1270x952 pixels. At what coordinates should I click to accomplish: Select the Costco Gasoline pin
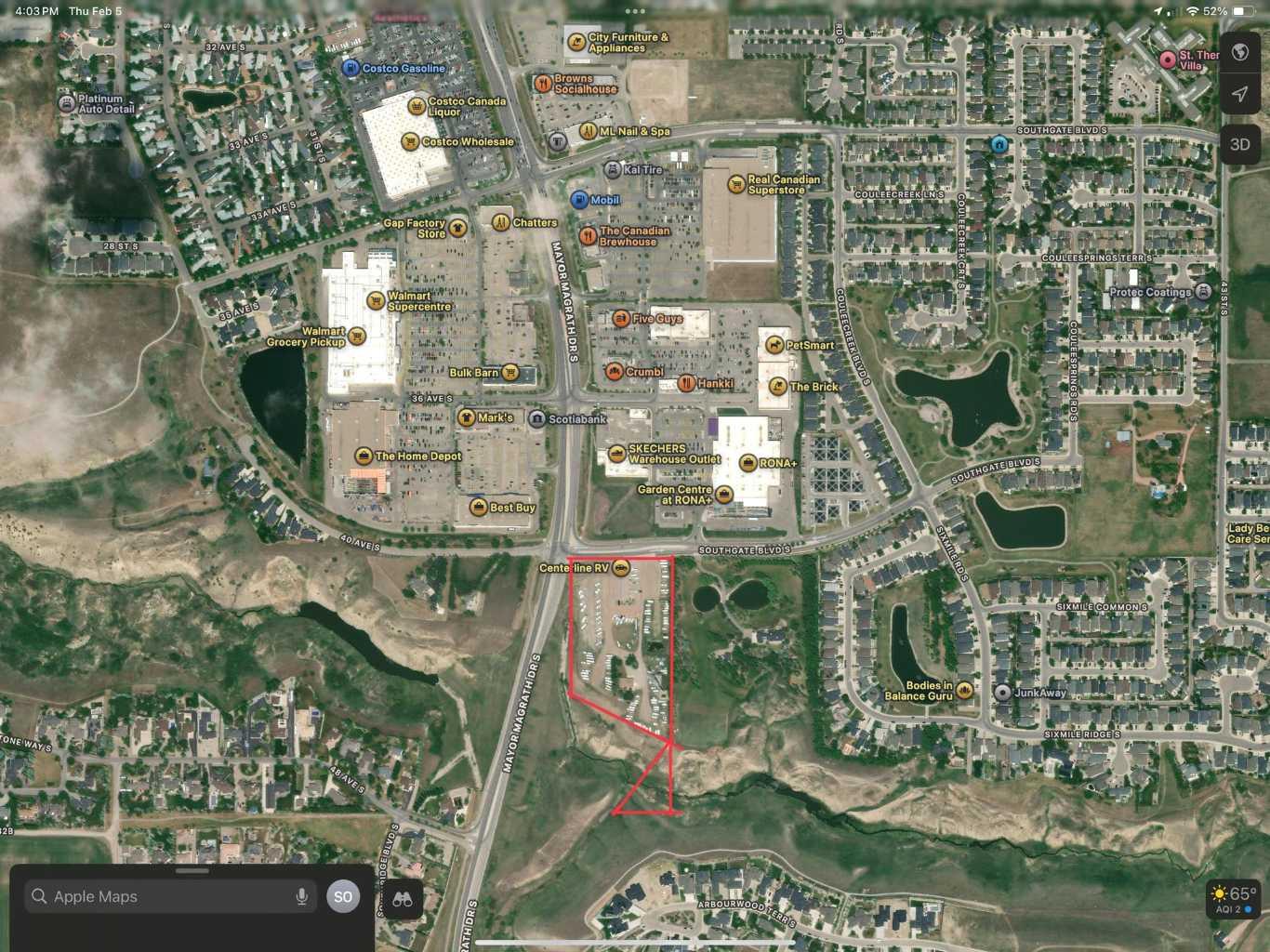[x=351, y=68]
